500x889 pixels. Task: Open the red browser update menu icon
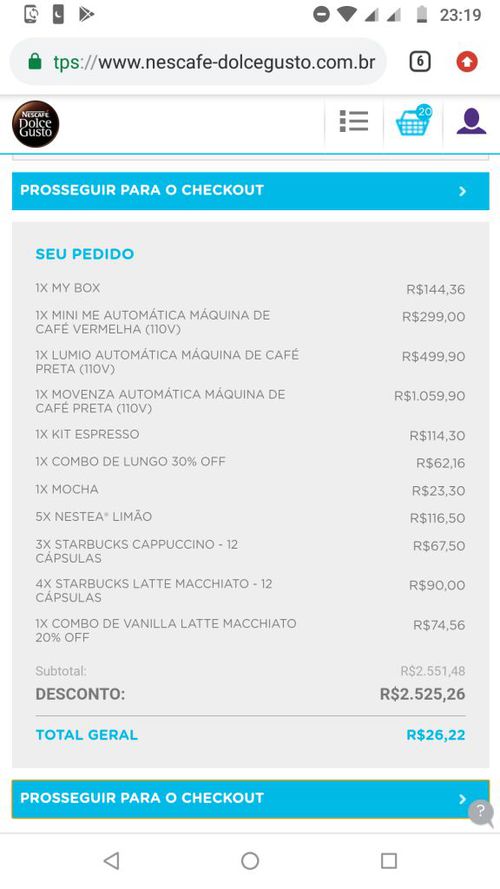tap(467, 61)
